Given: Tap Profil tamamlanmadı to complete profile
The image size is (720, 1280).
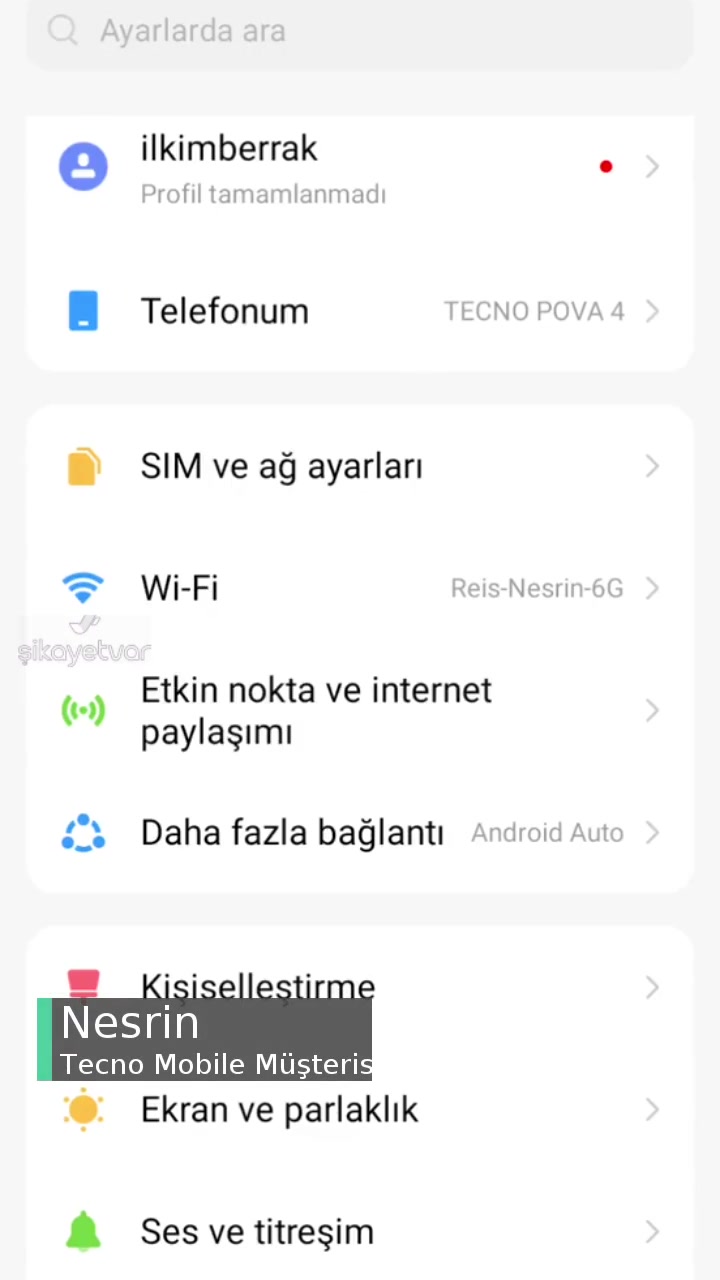Looking at the screenshot, I should (x=263, y=194).
